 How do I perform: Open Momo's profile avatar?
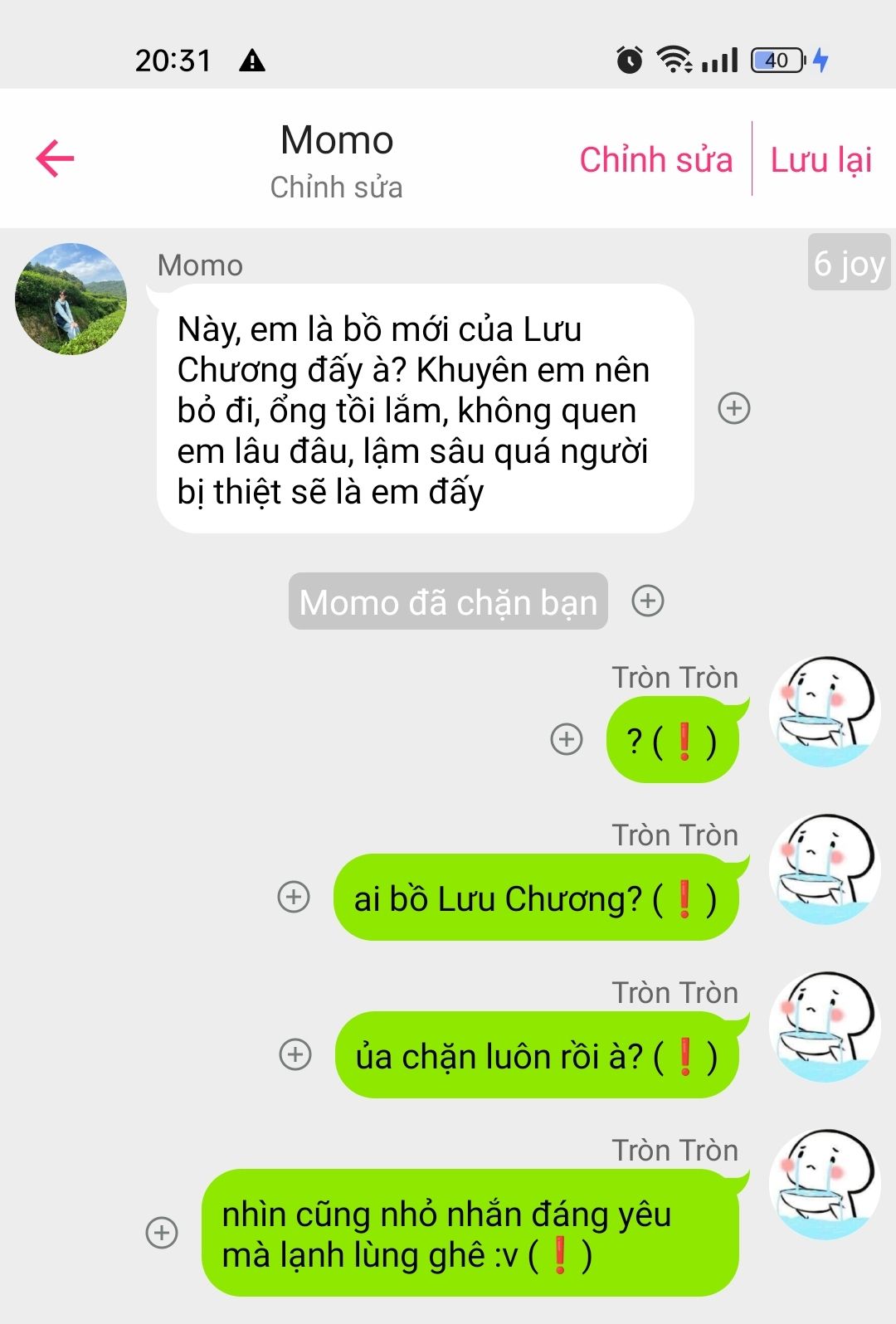[x=71, y=299]
